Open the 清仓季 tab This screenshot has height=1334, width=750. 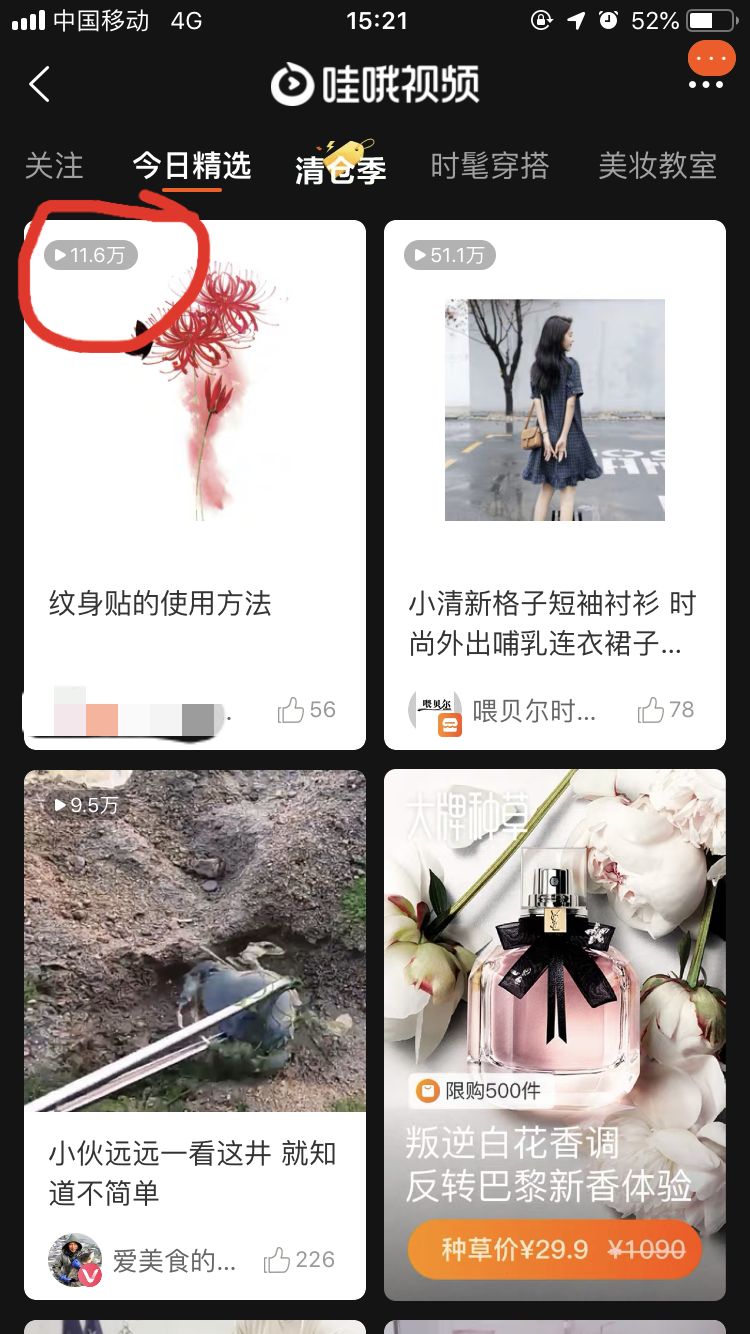[x=340, y=168]
